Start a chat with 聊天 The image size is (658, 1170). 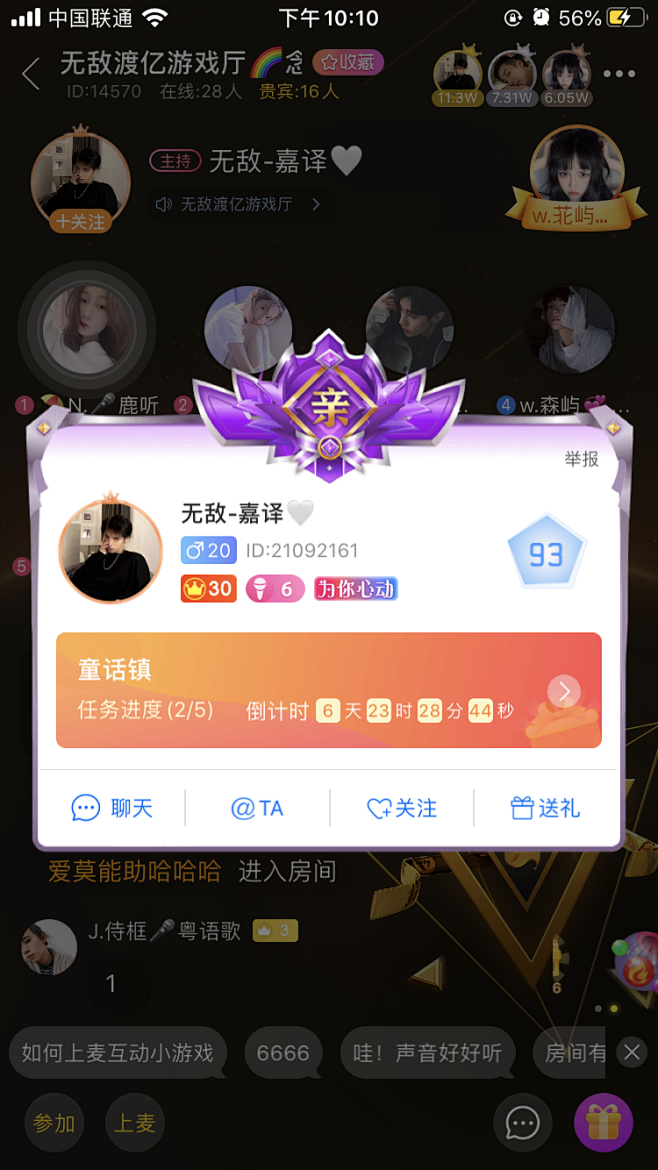click(112, 808)
